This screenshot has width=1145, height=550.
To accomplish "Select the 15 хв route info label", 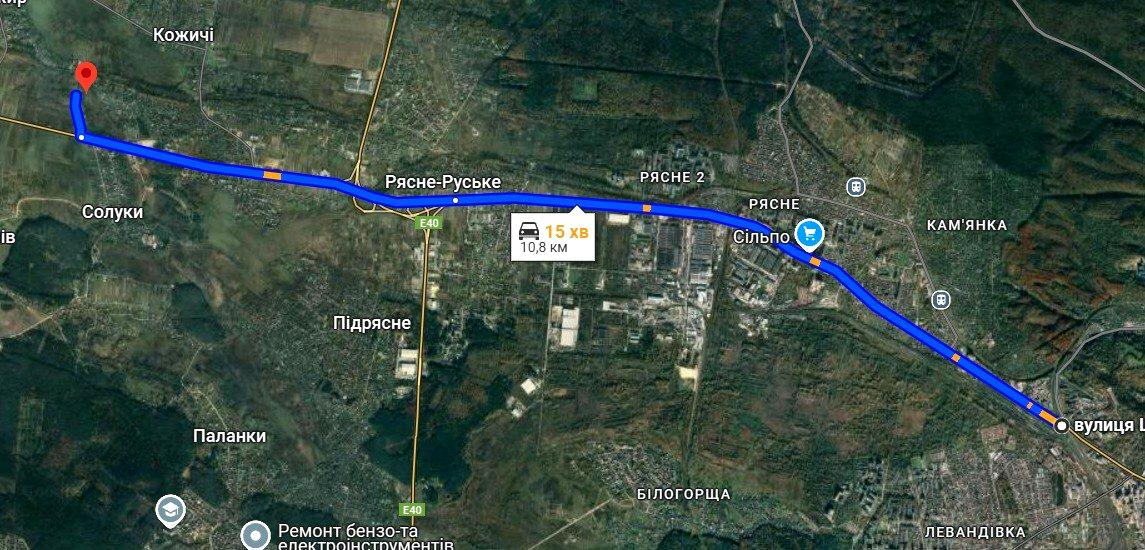I will (x=553, y=237).
